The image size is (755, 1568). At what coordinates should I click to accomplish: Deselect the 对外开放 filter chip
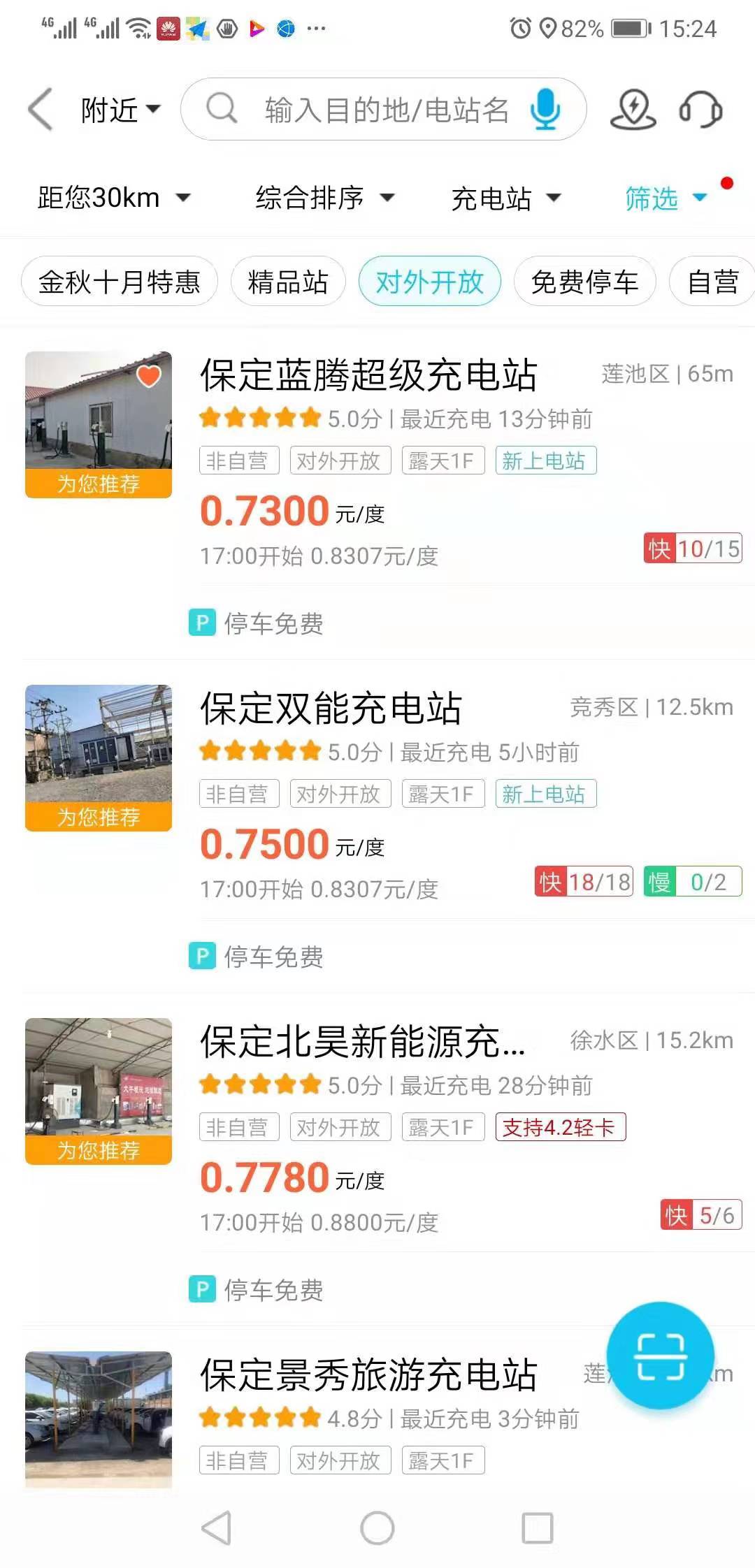tap(429, 282)
